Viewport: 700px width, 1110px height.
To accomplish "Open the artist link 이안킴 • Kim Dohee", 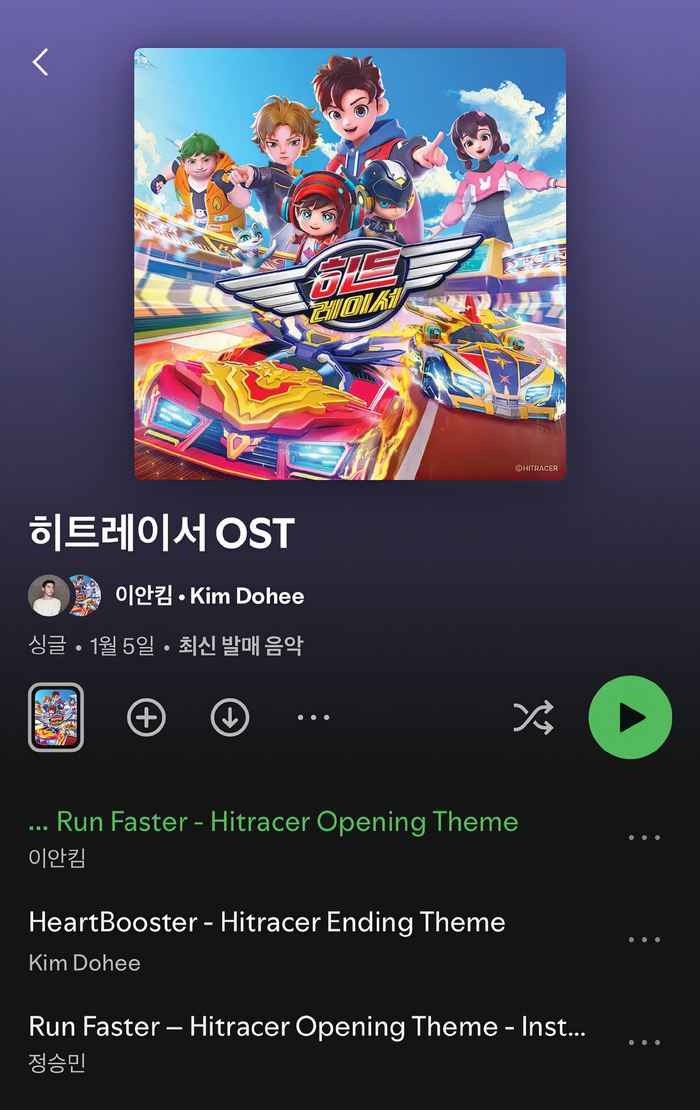I will pos(209,596).
